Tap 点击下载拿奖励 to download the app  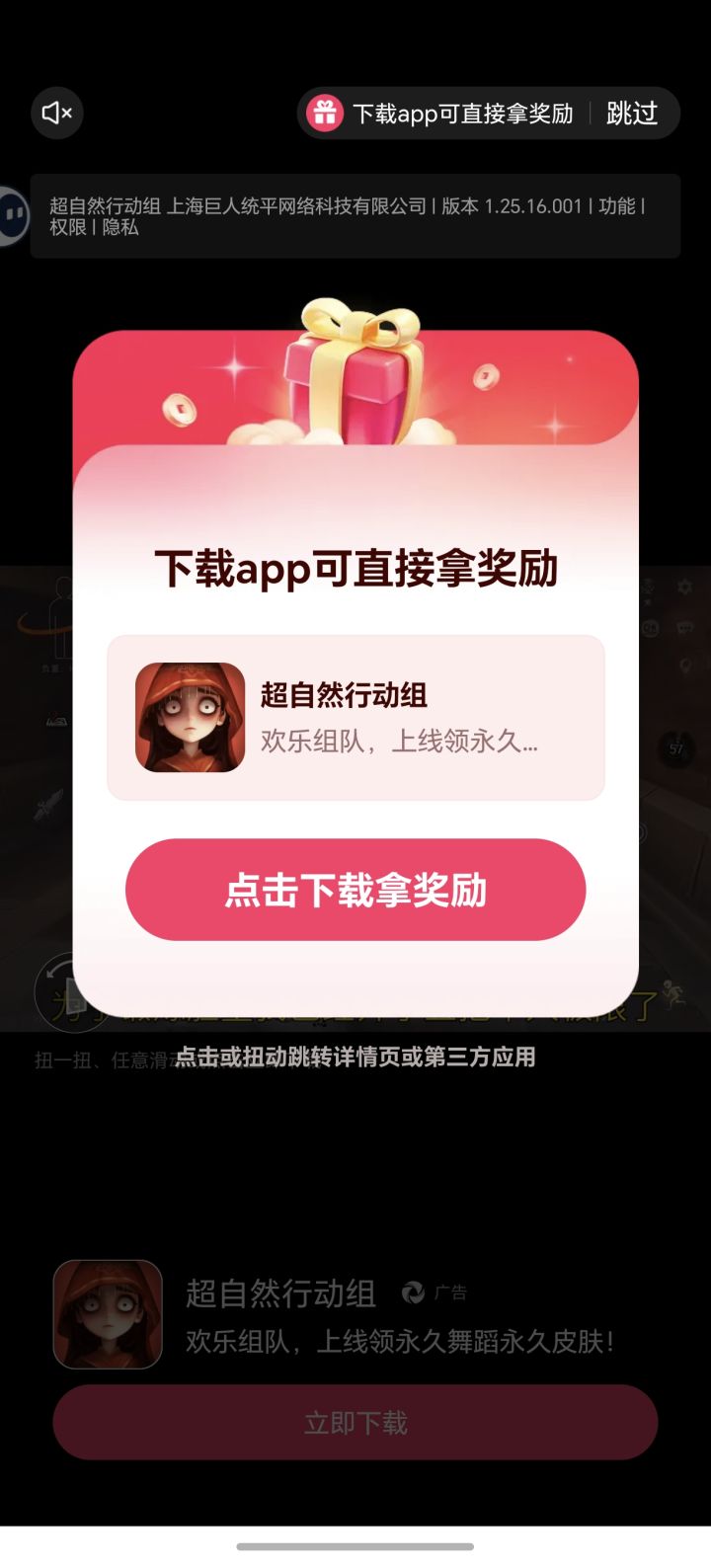(355, 890)
